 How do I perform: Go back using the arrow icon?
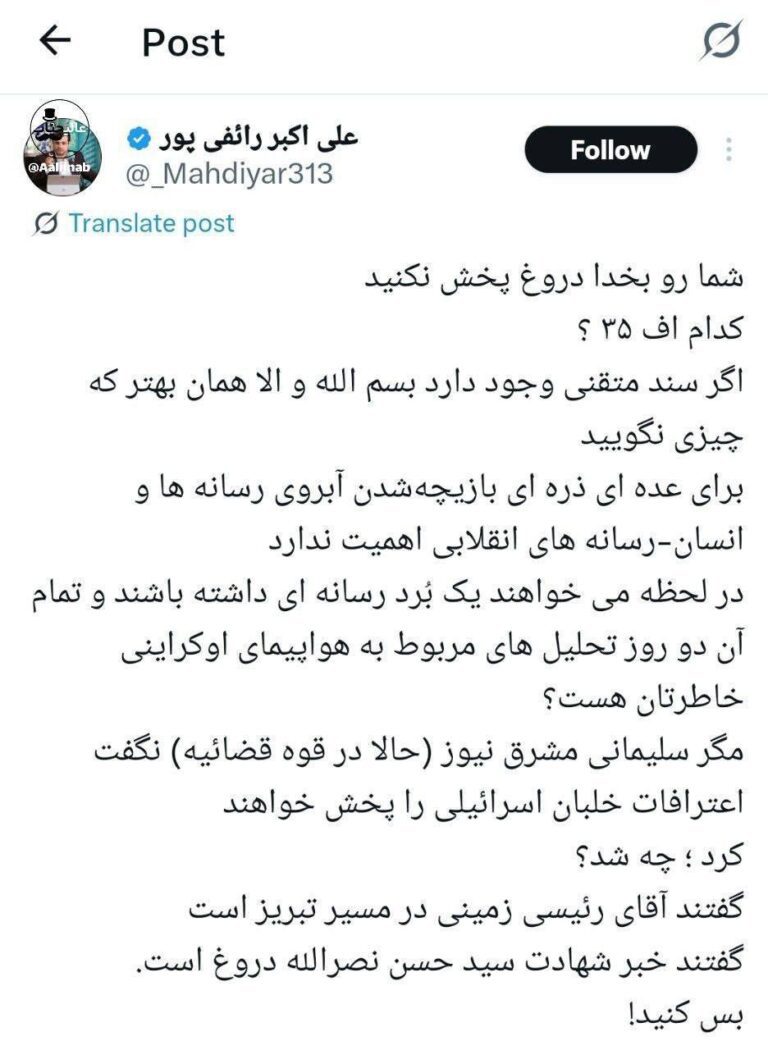click(54, 41)
